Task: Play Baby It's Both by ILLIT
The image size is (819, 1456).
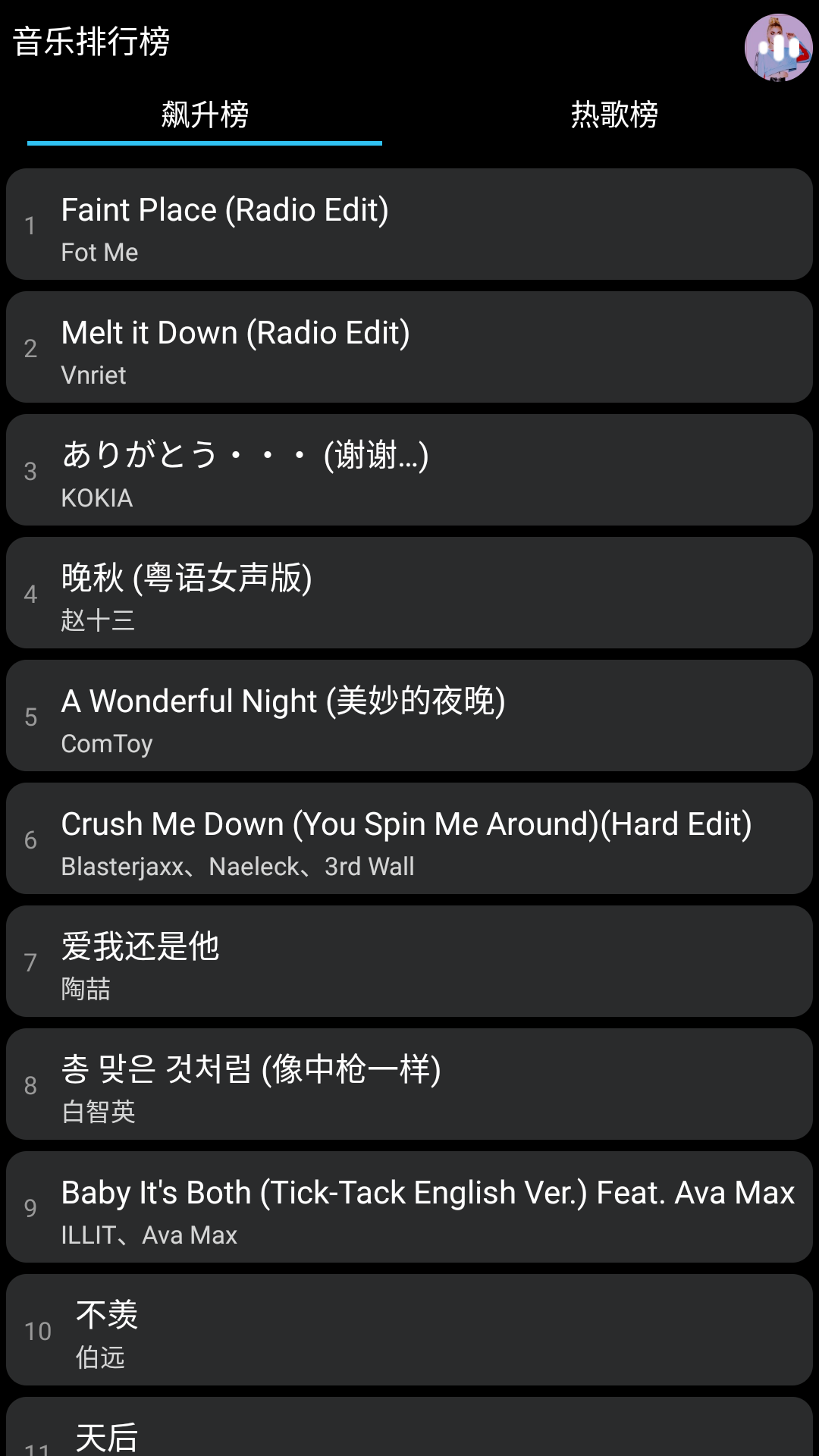Action: coord(409,1207)
